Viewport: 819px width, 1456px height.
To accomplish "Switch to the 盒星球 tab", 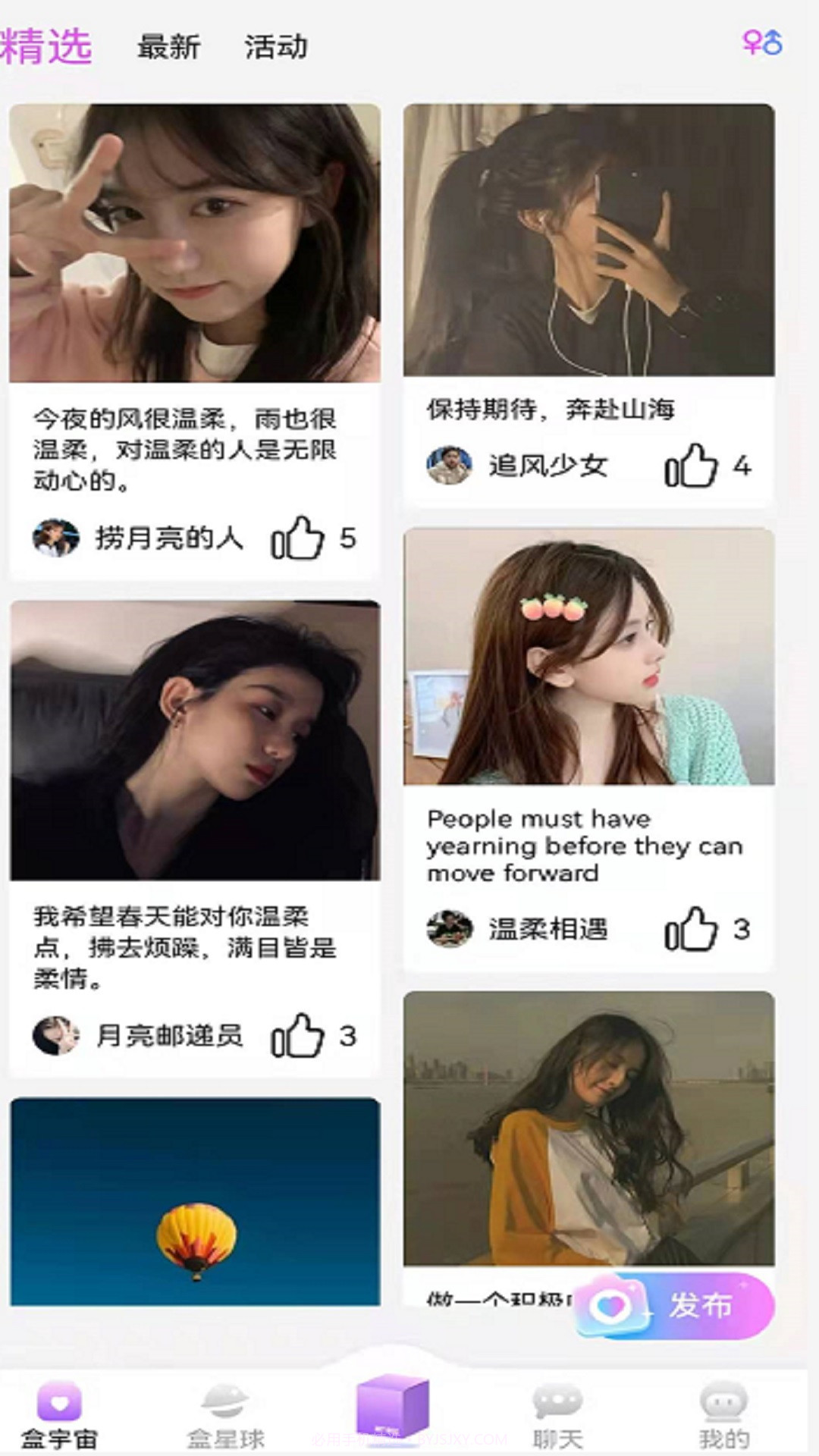I will (224, 1415).
